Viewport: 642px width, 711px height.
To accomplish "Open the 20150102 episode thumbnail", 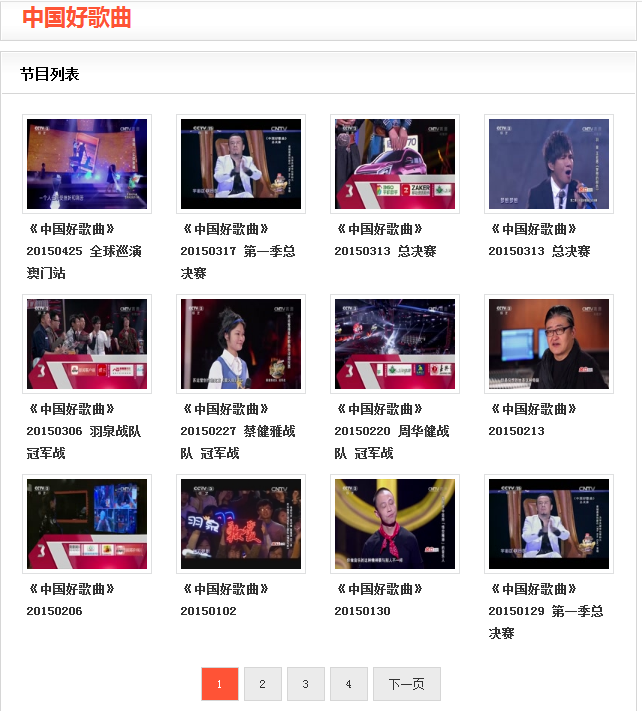I will point(241,524).
